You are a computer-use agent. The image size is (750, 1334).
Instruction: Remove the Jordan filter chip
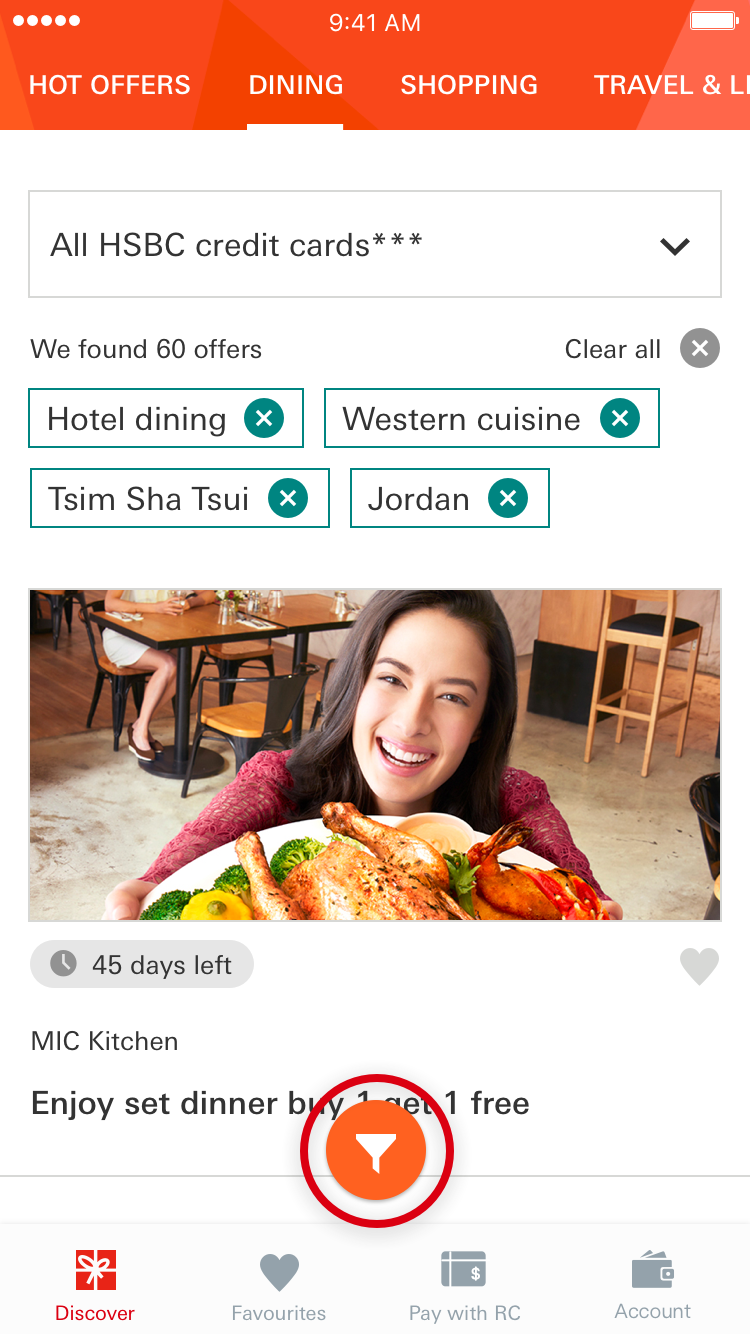tap(508, 498)
